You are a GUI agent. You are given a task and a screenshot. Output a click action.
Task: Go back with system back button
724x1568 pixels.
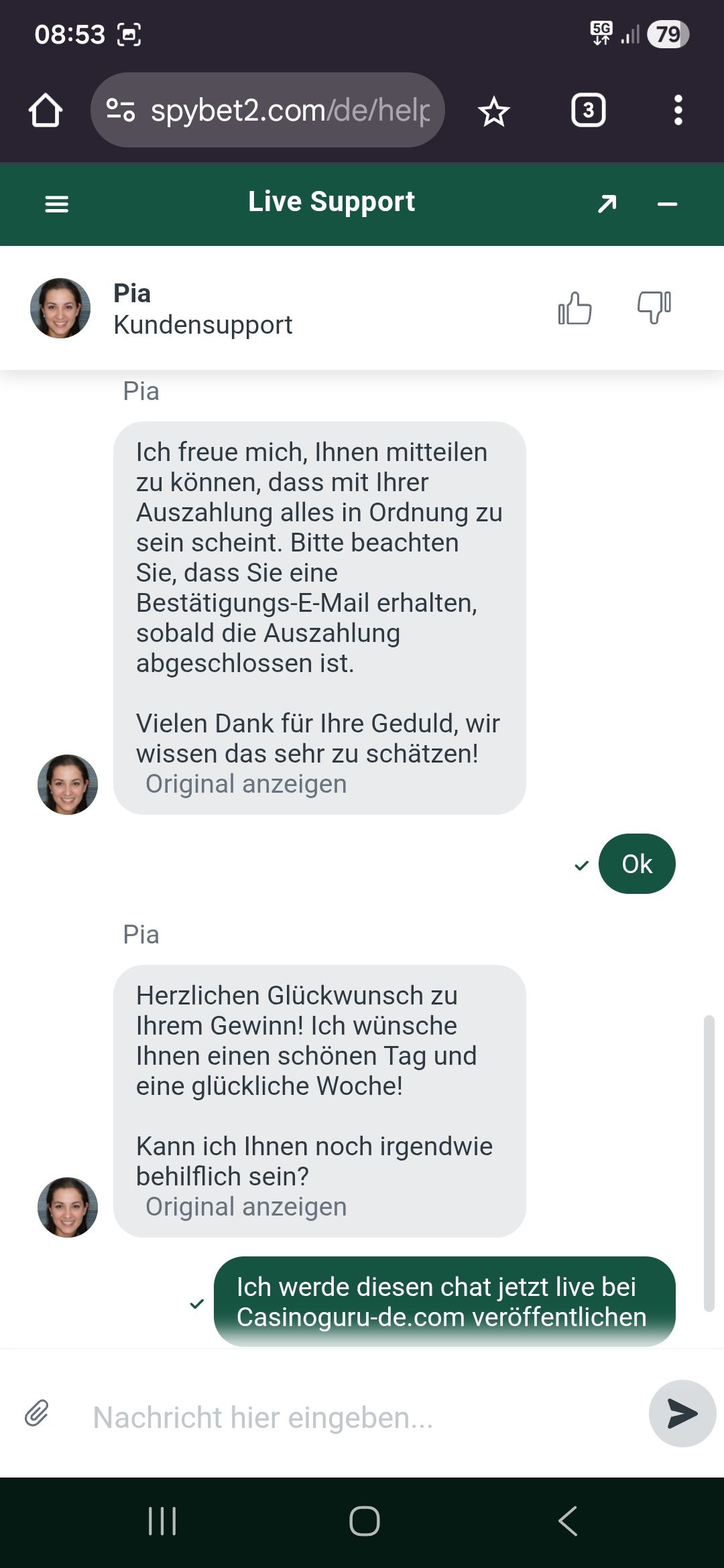[567, 1521]
